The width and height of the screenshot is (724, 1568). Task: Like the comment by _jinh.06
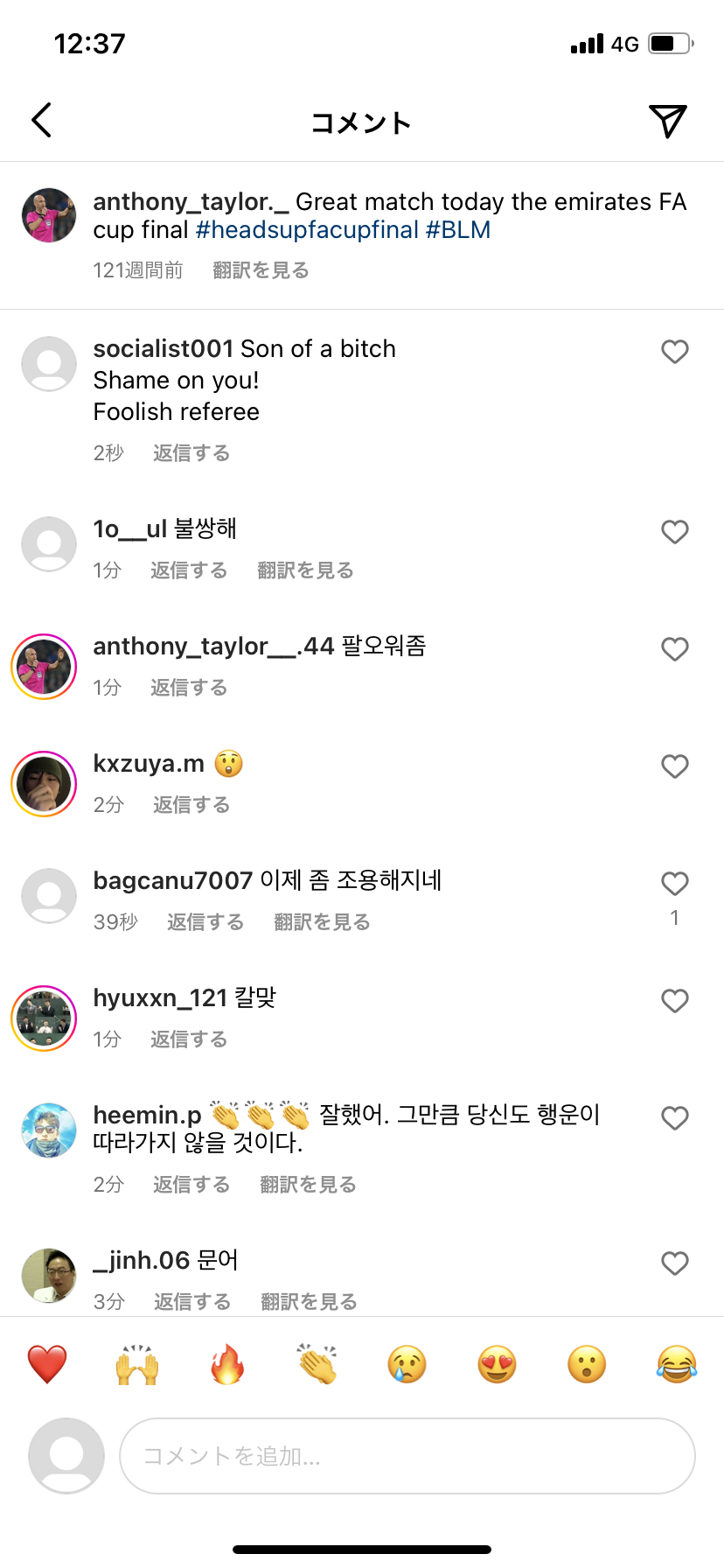674,1263
